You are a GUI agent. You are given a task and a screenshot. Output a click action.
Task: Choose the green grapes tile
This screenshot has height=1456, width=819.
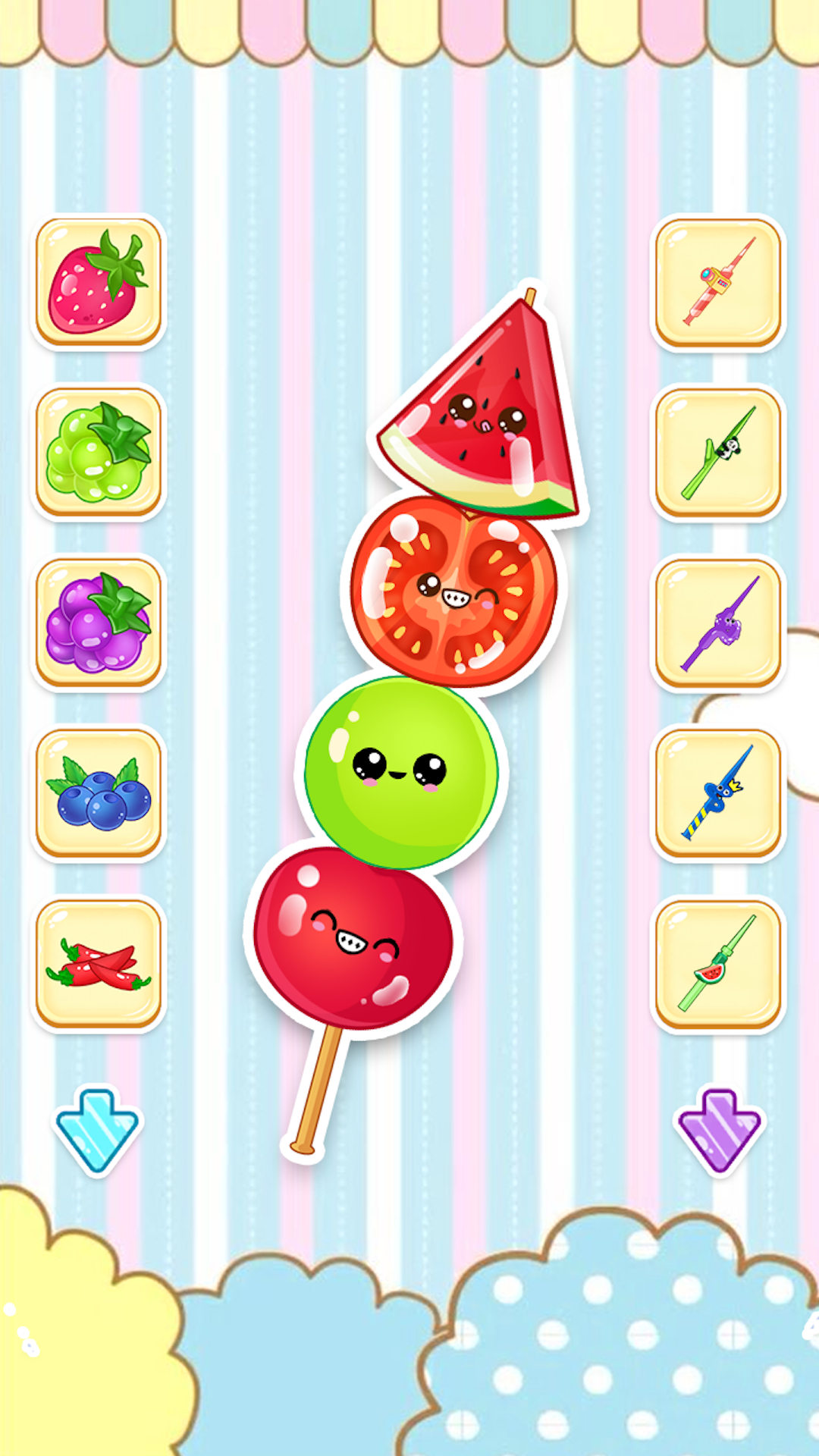coord(99,452)
